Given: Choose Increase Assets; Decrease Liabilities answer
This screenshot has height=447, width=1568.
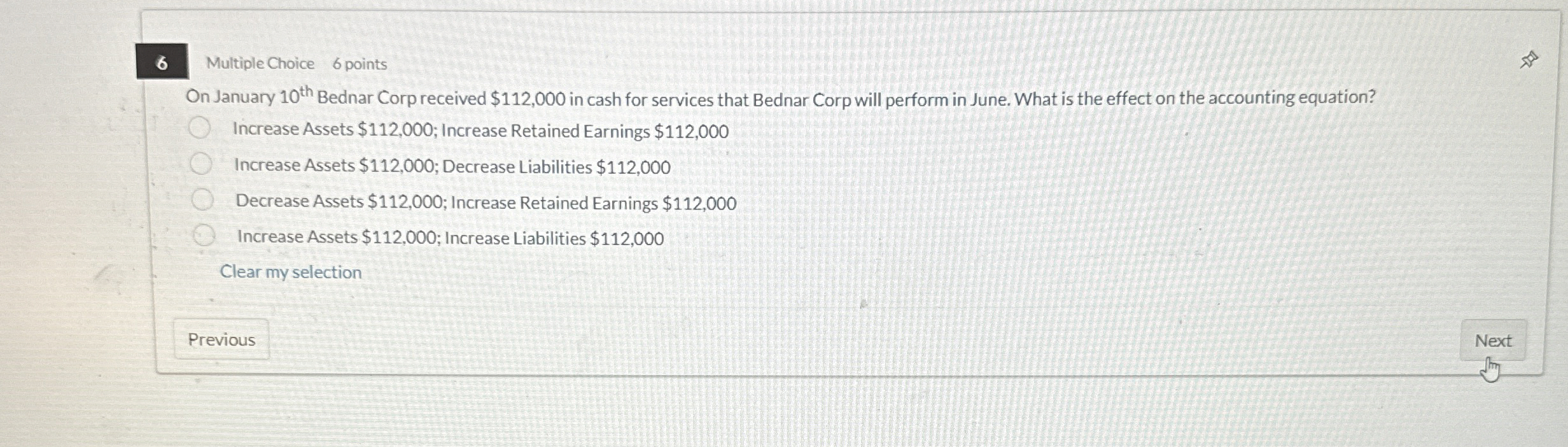Looking at the screenshot, I should [x=201, y=164].
